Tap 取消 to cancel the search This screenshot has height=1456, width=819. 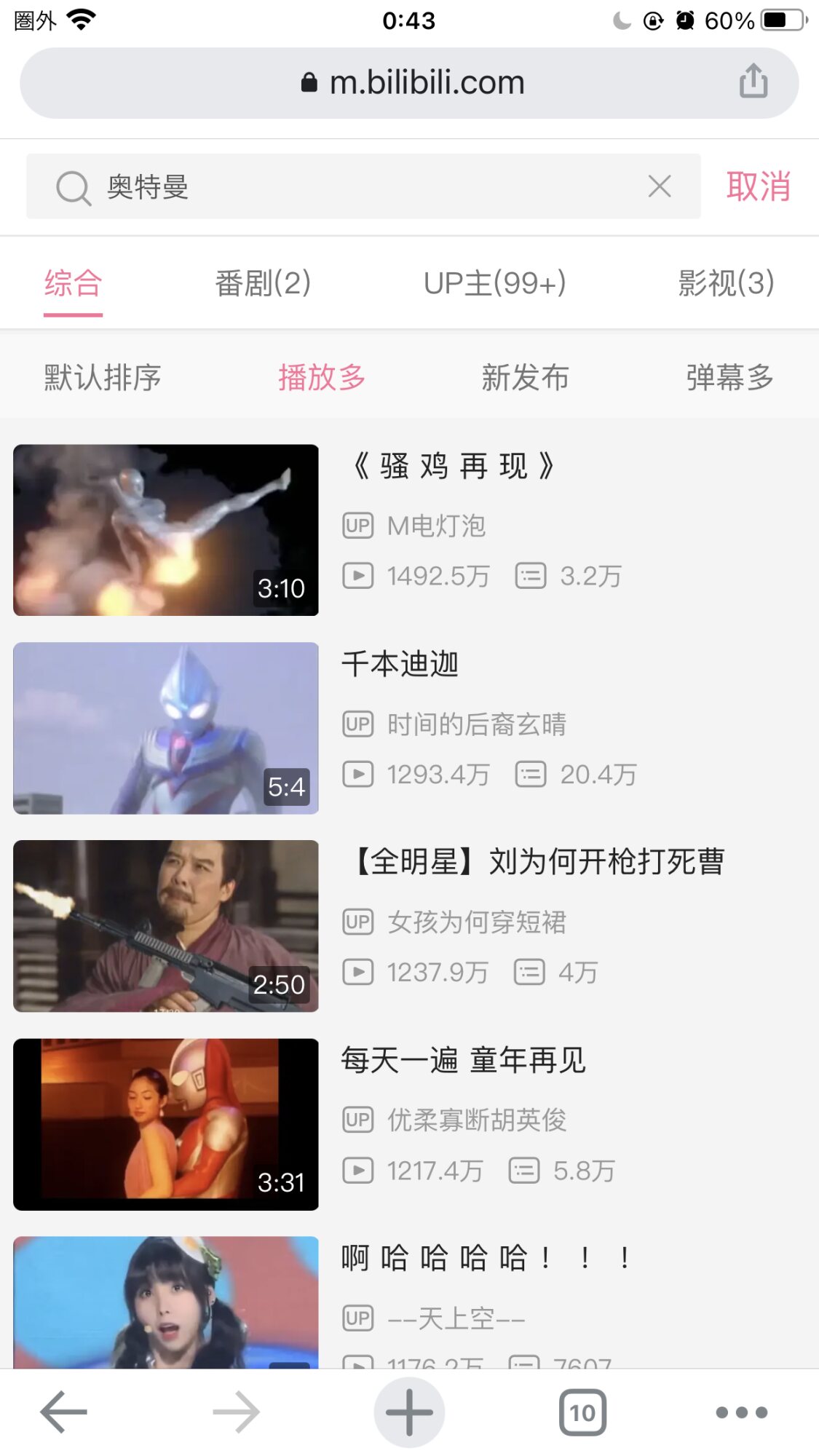(x=758, y=187)
